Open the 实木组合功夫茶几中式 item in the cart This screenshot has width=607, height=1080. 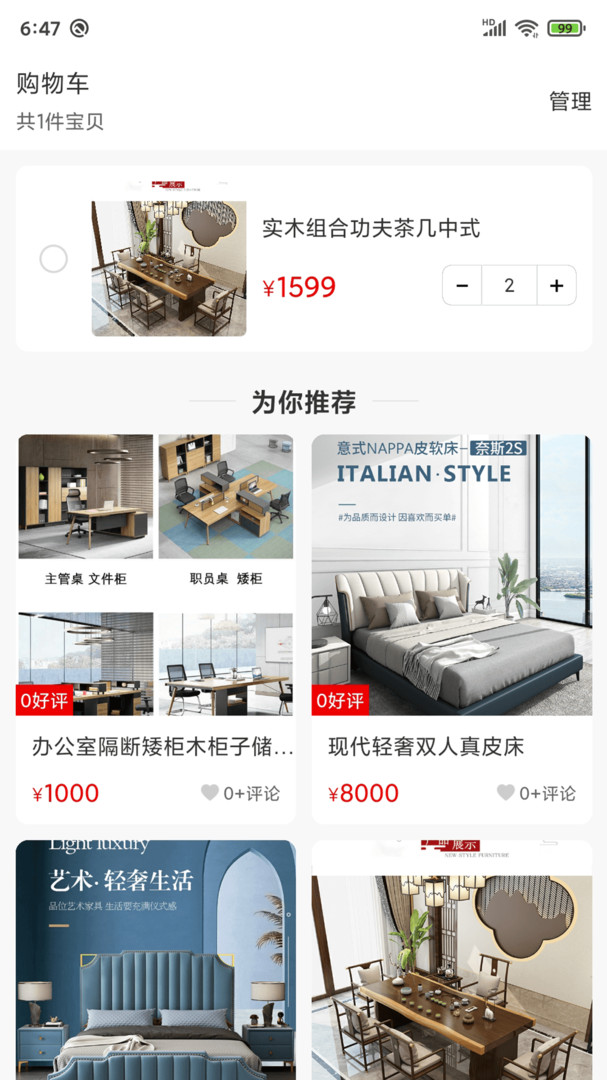[x=370, y=229]
